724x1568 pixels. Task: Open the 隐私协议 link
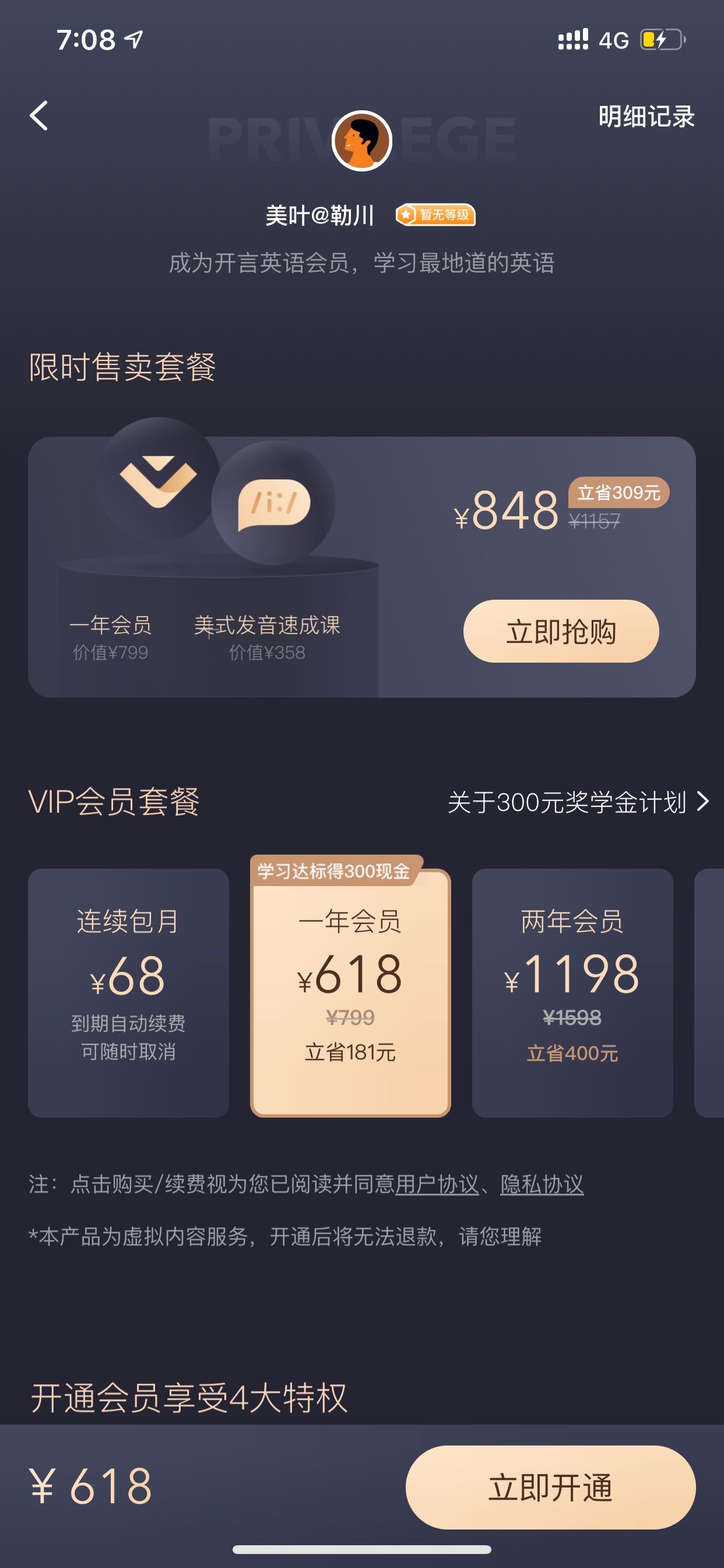point(542,1184)
